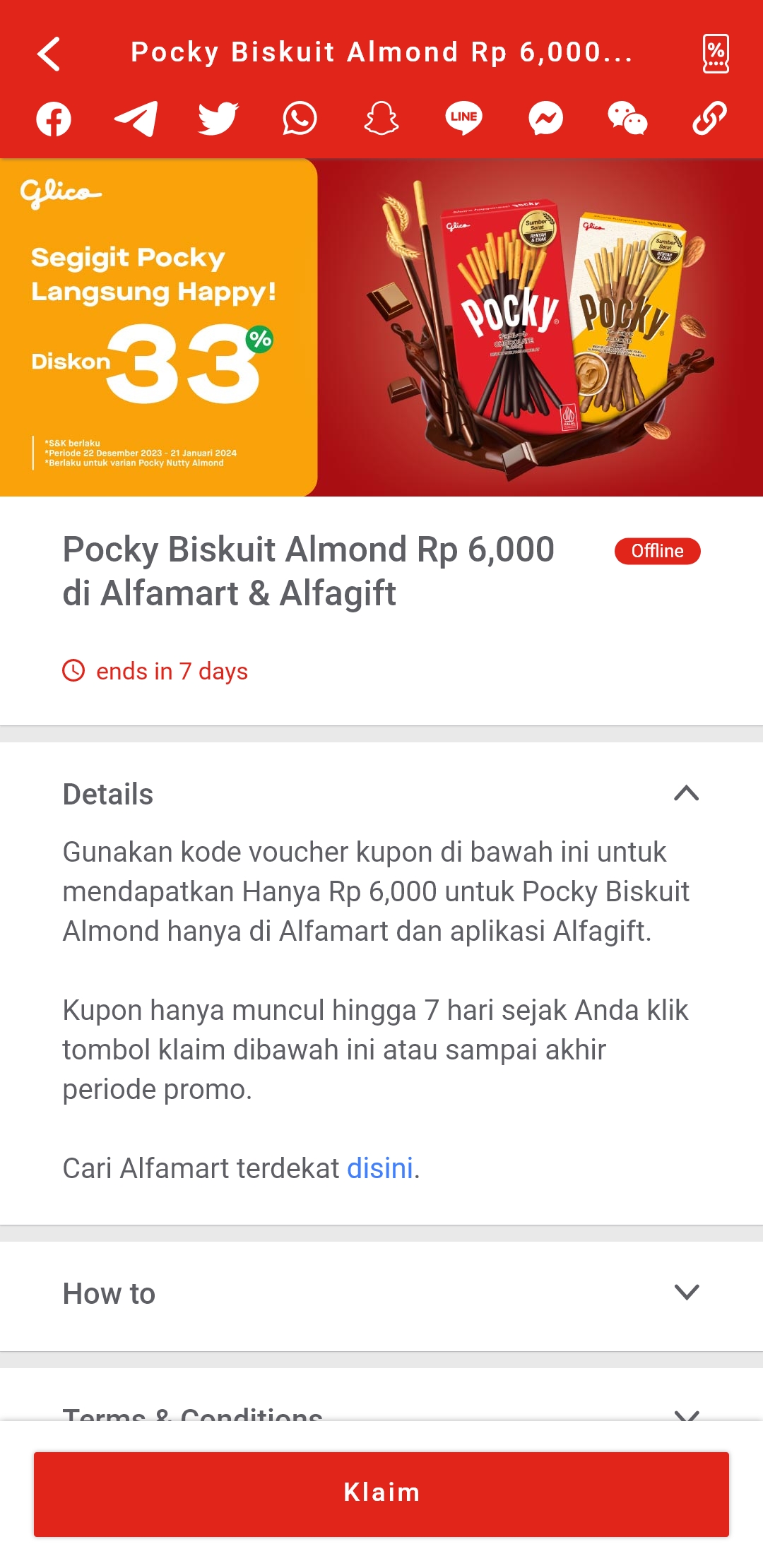Share the deal via Telegram
Screen dimensions: 763x1568
[x=136, y=119]
